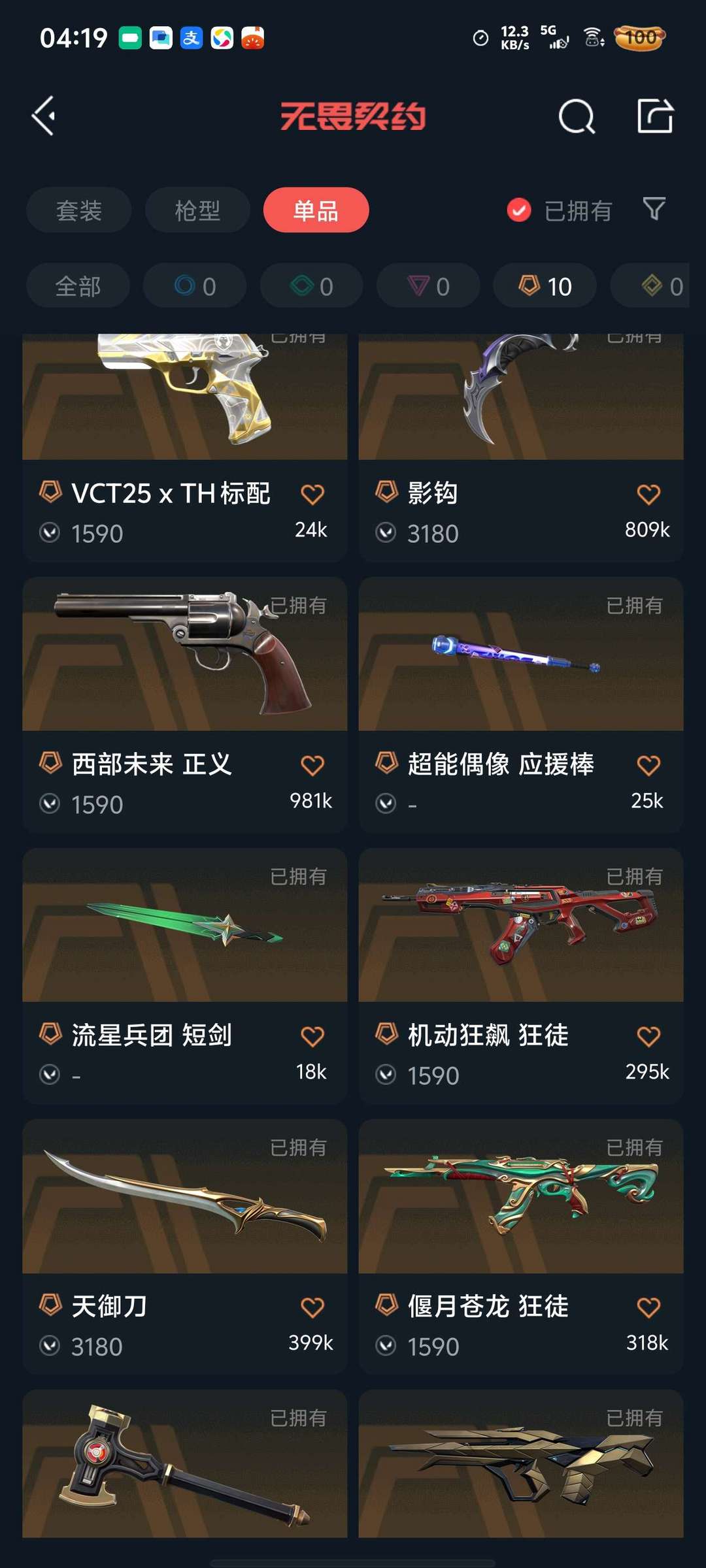Tap the heart on 天御刀

tap(312, 1308)
